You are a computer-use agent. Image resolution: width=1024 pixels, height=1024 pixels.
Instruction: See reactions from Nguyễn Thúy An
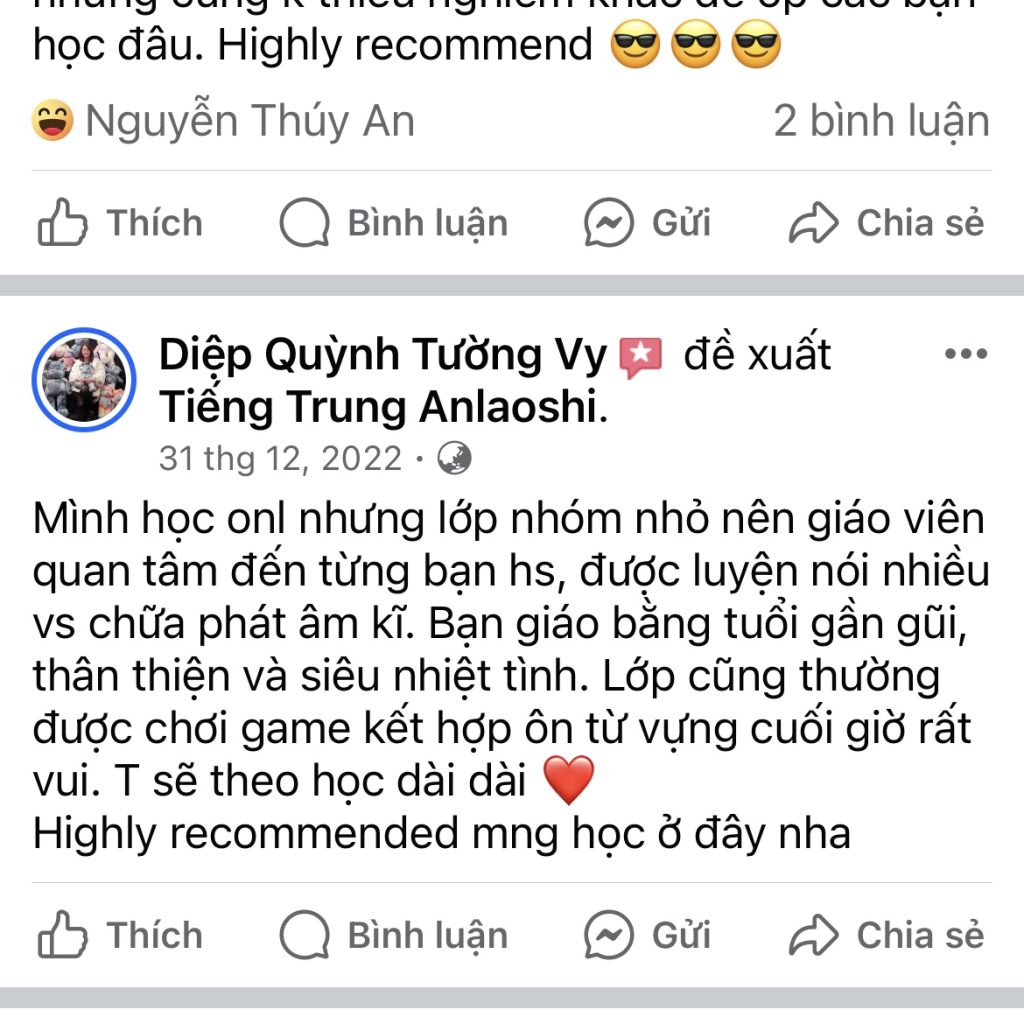tap(223, 122)
